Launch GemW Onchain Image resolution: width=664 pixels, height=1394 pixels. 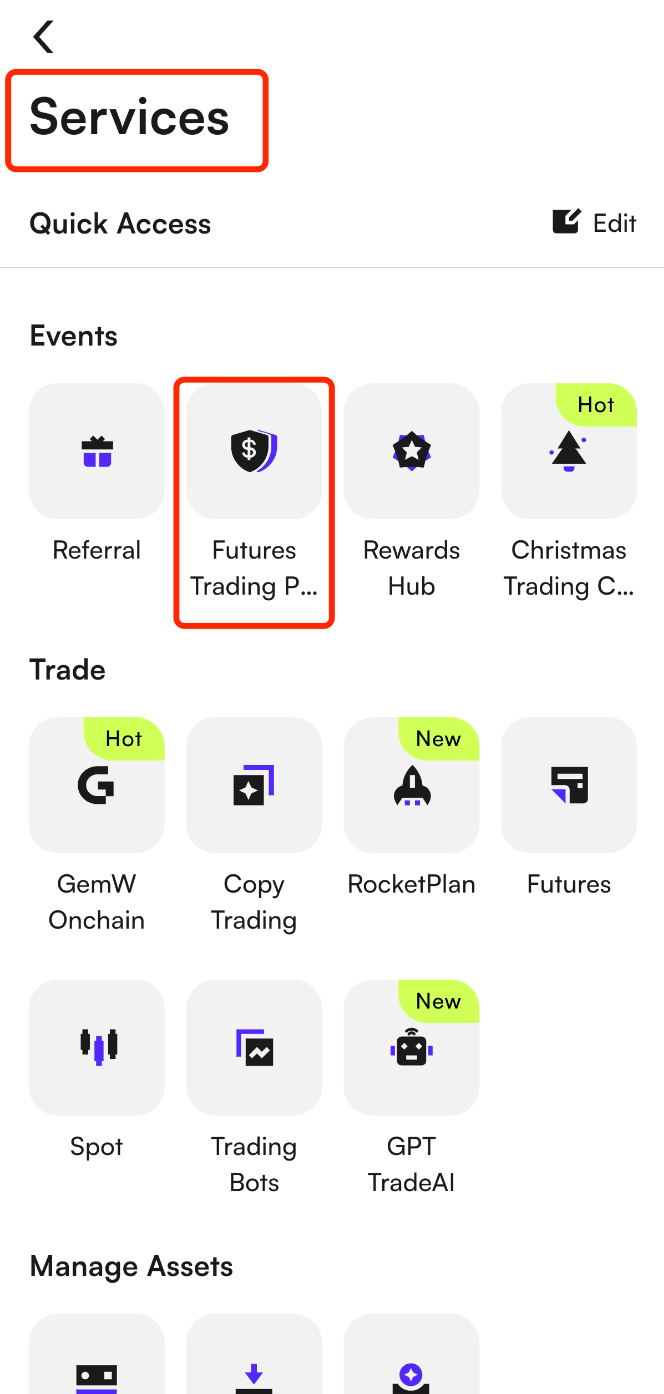[97, 785]
